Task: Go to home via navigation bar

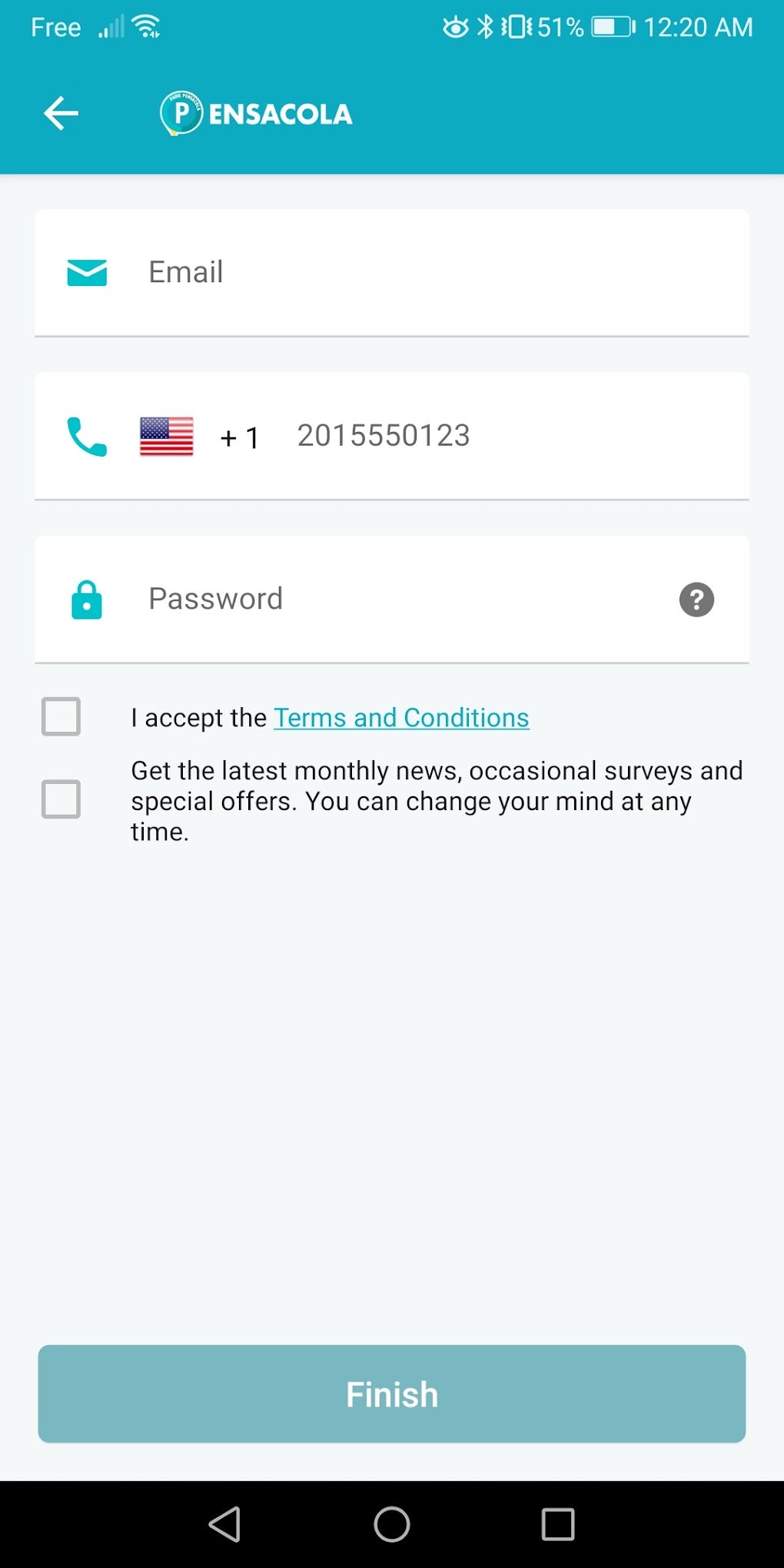Action: click(x=392, y=1524)
